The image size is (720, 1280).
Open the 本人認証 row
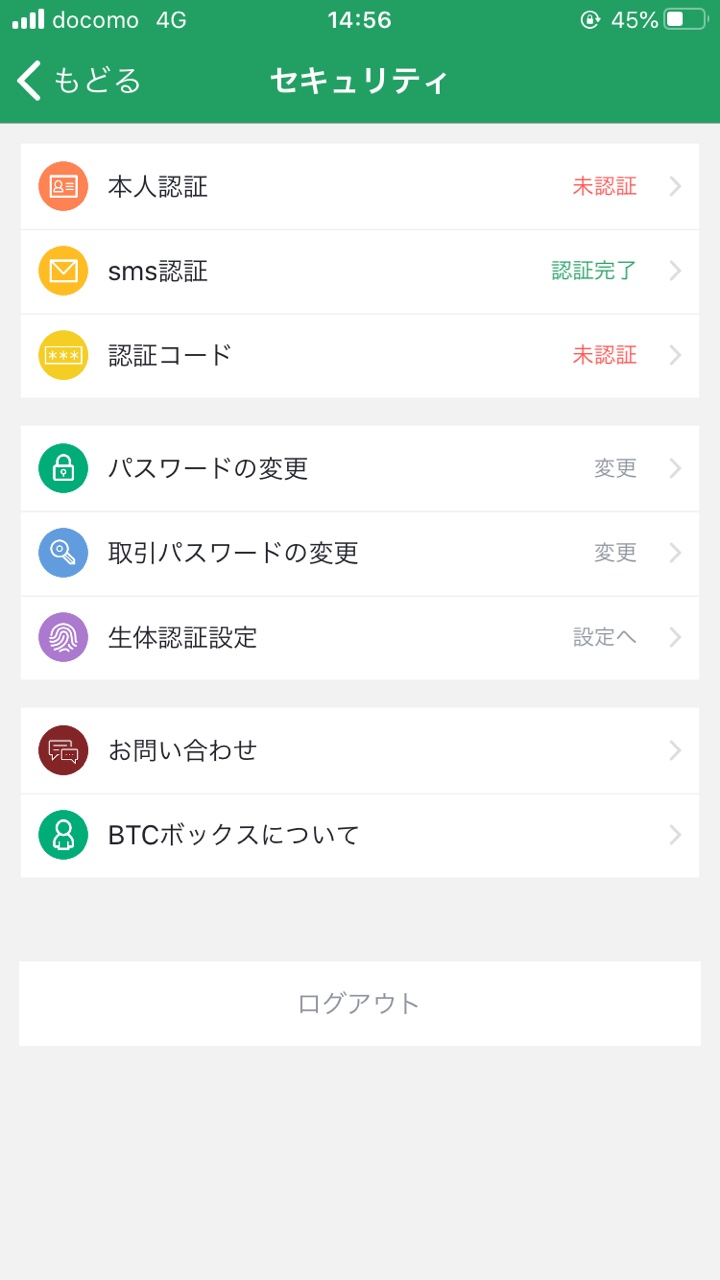point(360,186)
